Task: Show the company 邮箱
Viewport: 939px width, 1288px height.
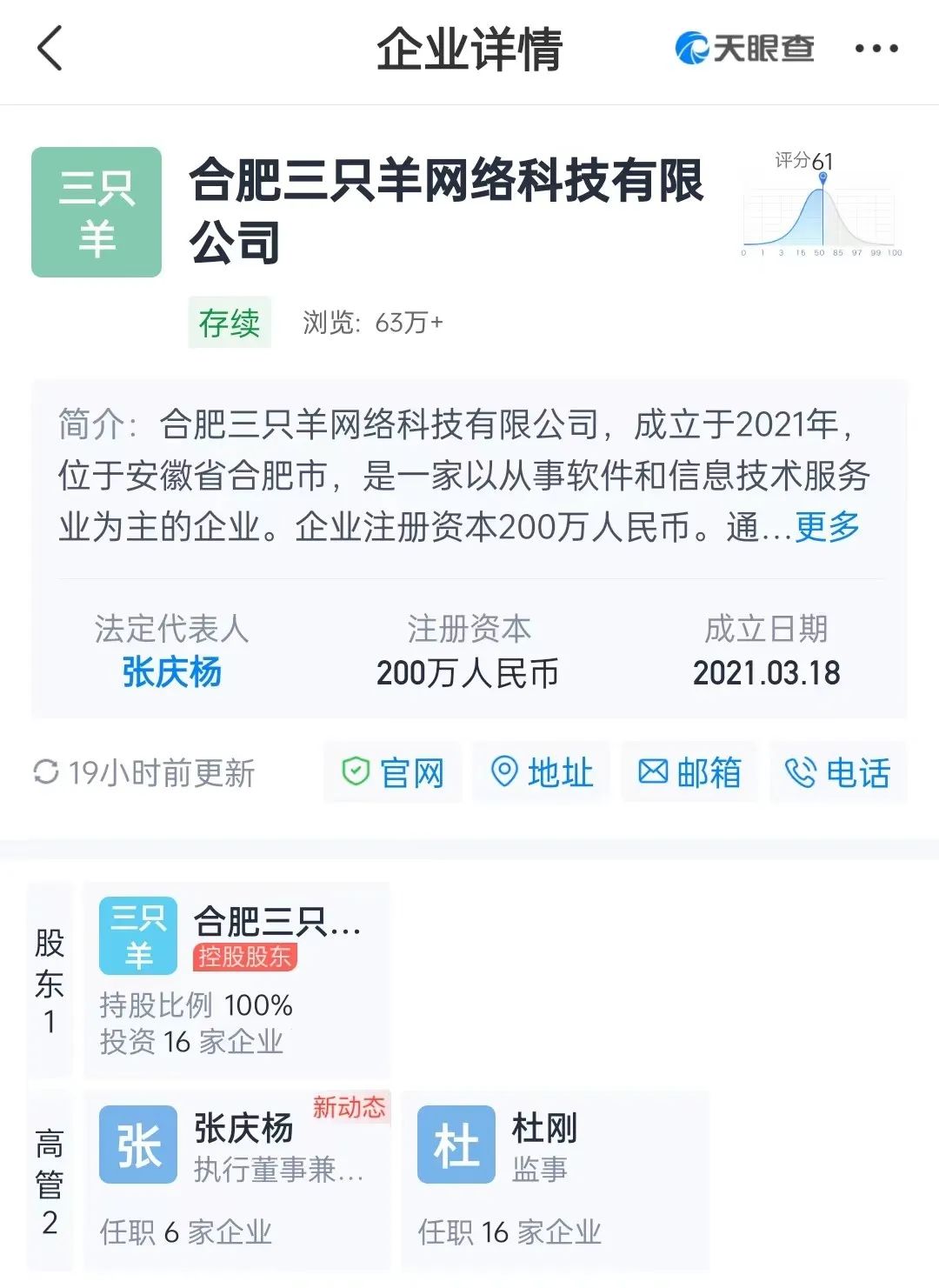Action: pyautogui.click(x=689, y=772)
